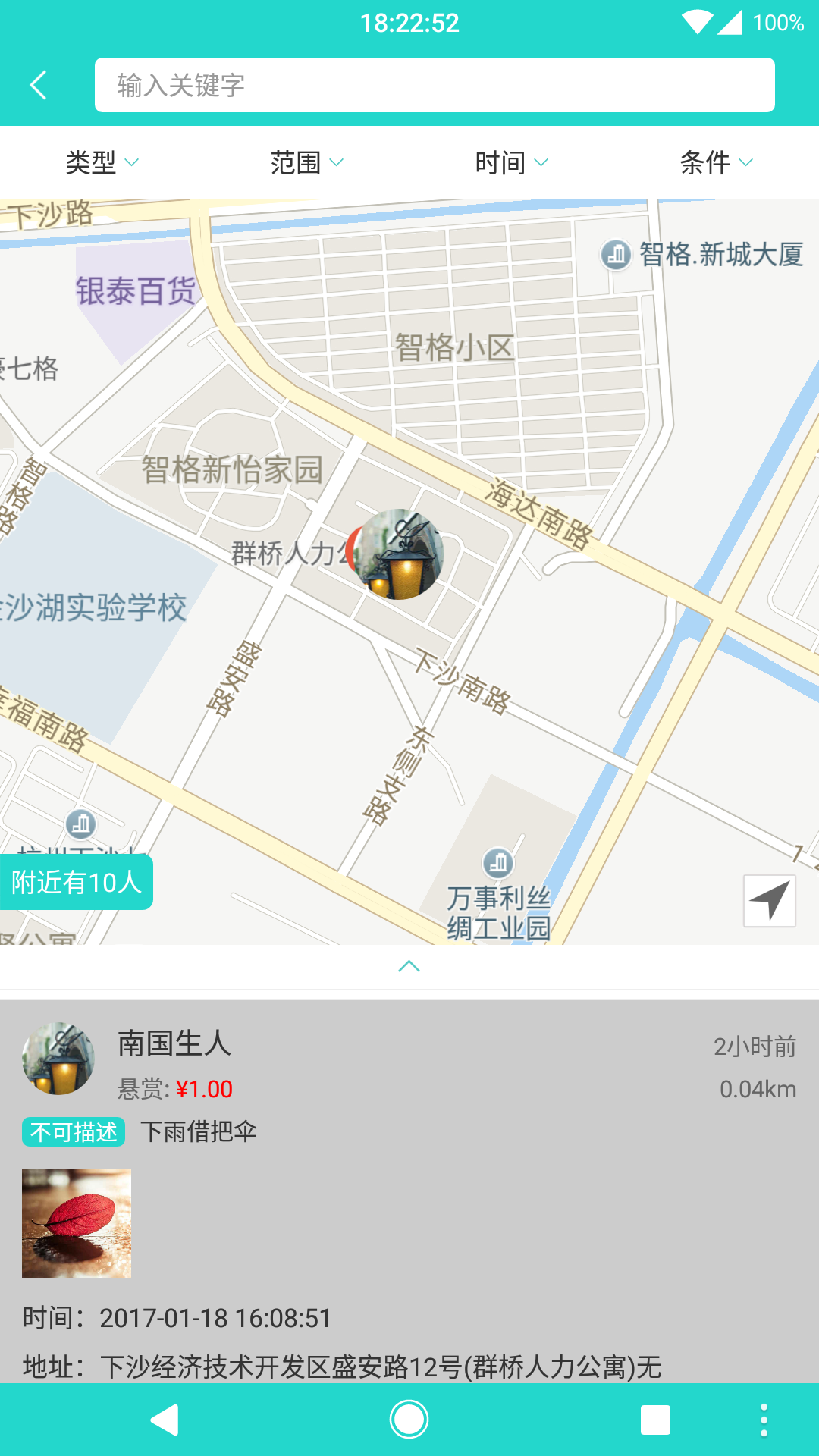Expand the 条件 filter dropdown
Screen dimensions: 819x1456
717,162
